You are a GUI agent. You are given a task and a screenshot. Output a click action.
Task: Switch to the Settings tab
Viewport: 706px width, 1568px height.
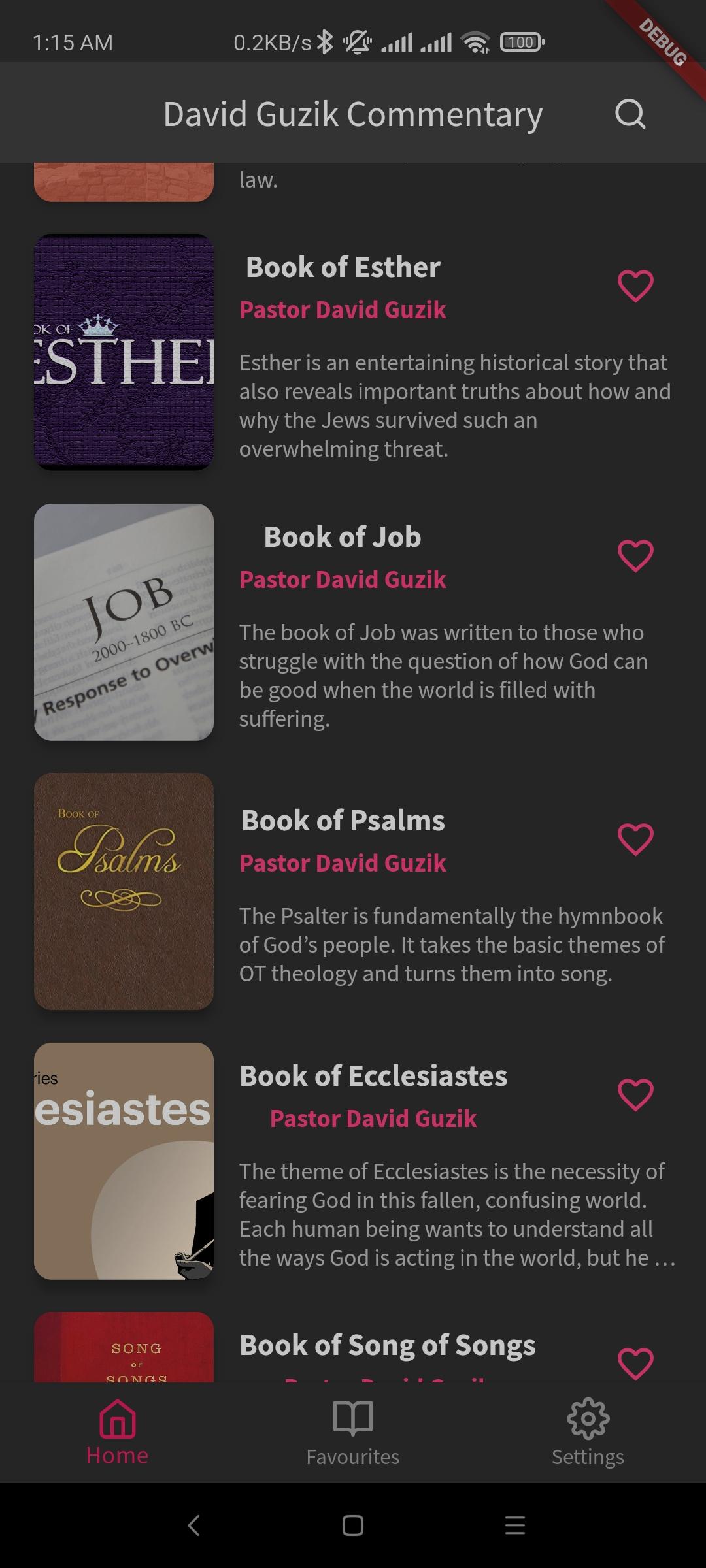coord(588,1433)
